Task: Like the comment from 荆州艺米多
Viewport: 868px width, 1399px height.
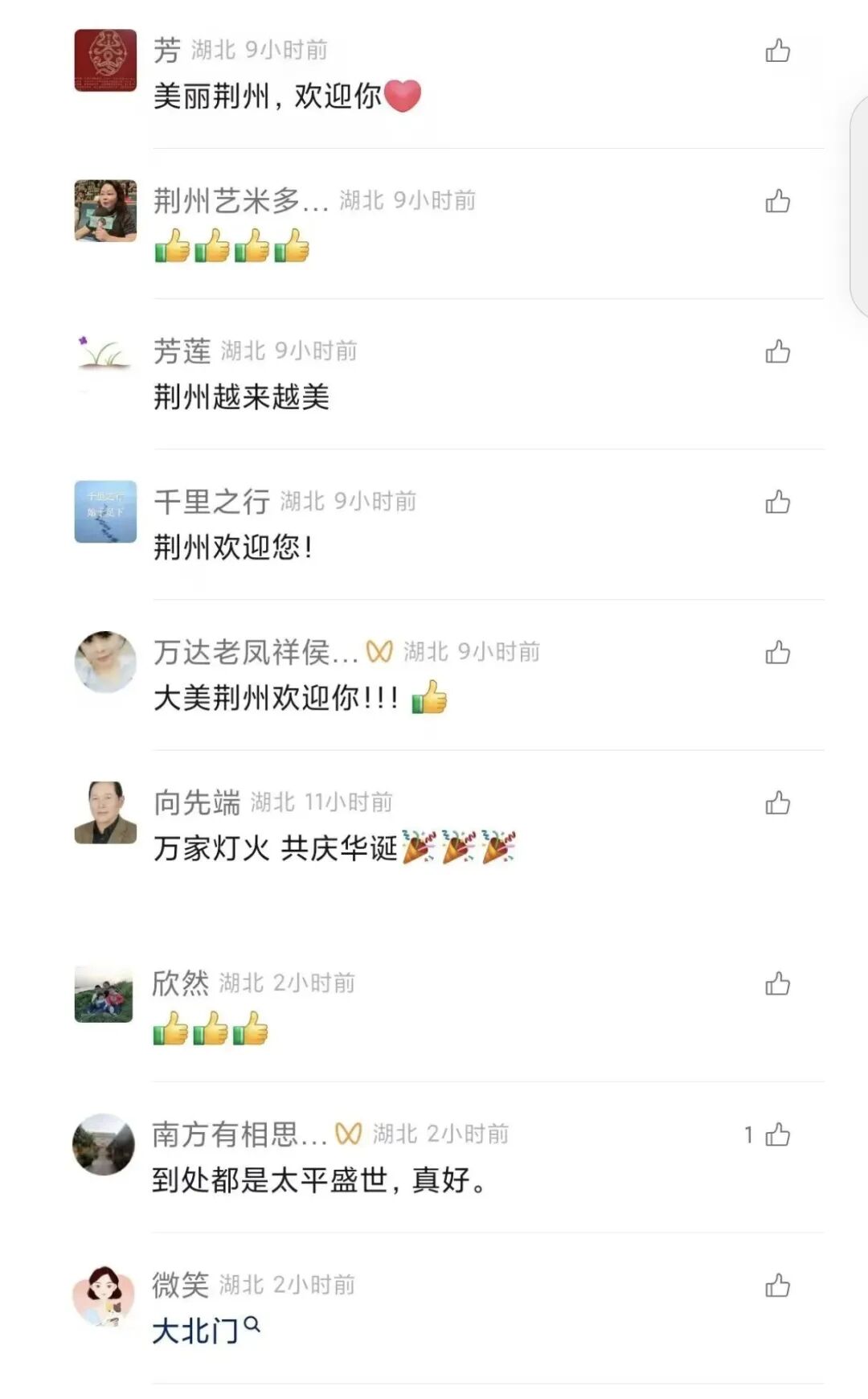Action: coord(777,201)
